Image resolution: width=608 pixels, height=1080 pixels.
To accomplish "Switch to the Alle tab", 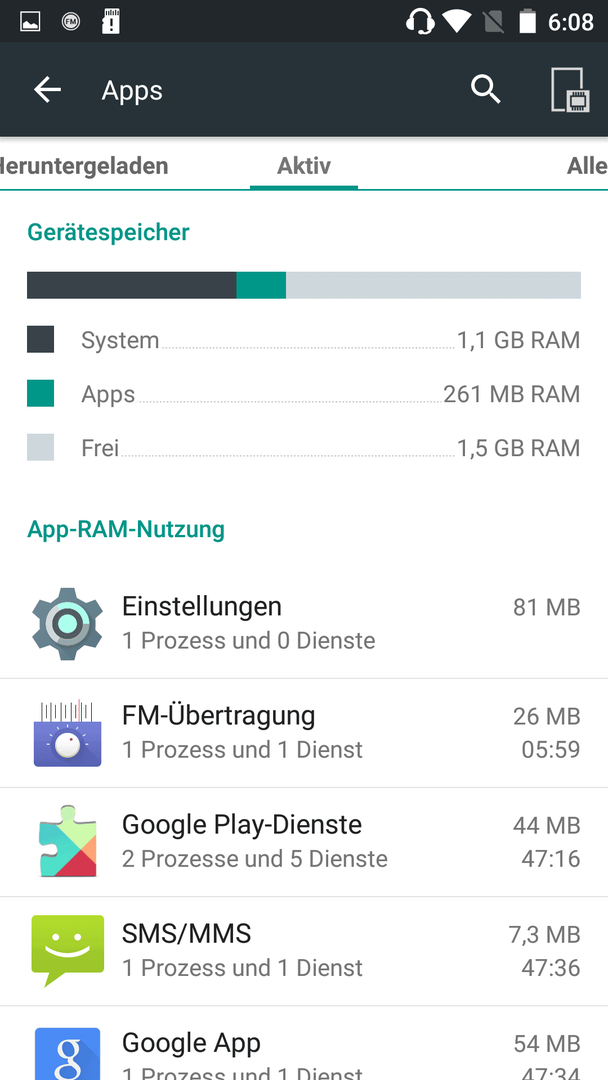I will tap(587, 165).
